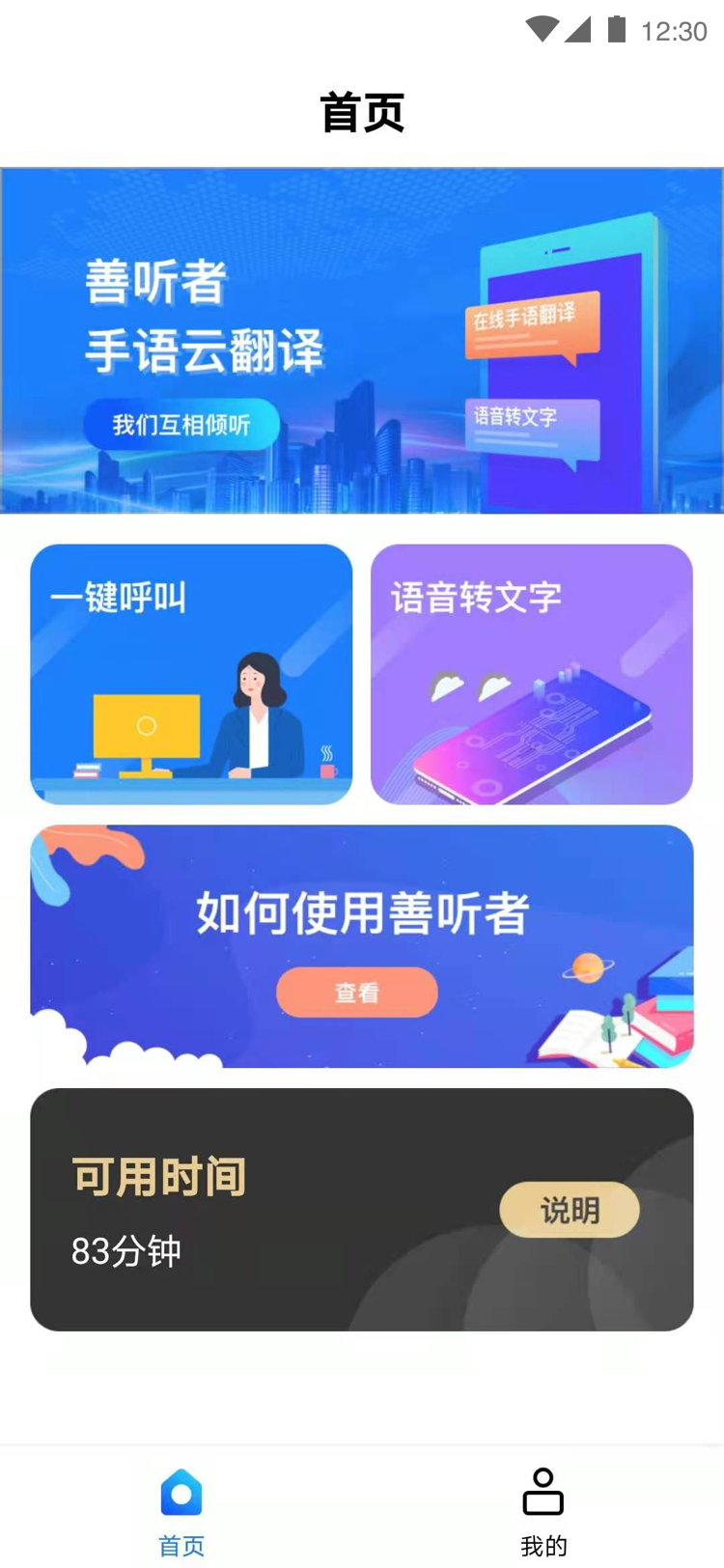Open the 语音转文字 speech-to-text card
Viewport: 724px width, 1568px height.
tap(532, 674)
